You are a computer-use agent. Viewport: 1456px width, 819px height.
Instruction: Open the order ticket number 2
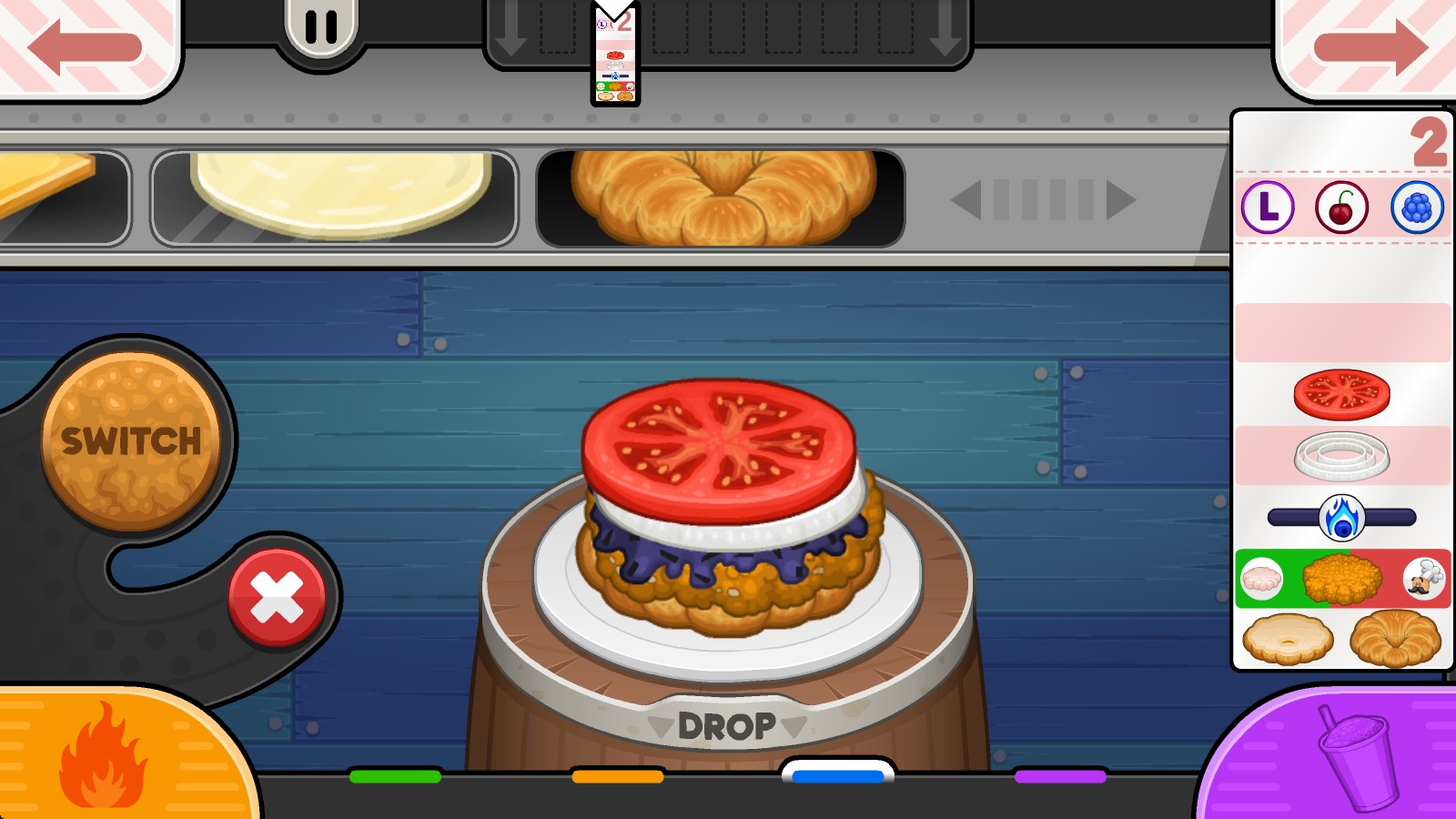point(1341,391)
